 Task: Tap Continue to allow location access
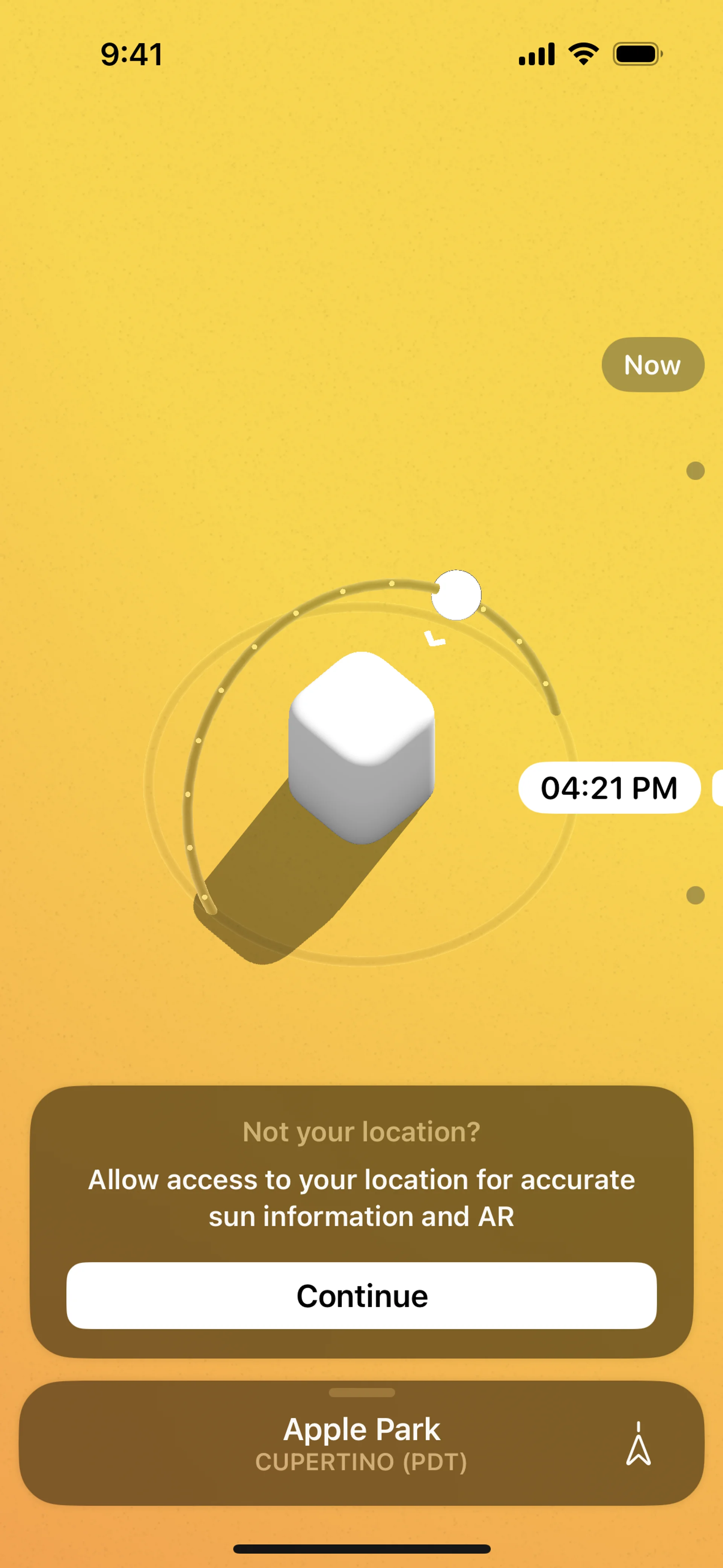coord(361,1295)
